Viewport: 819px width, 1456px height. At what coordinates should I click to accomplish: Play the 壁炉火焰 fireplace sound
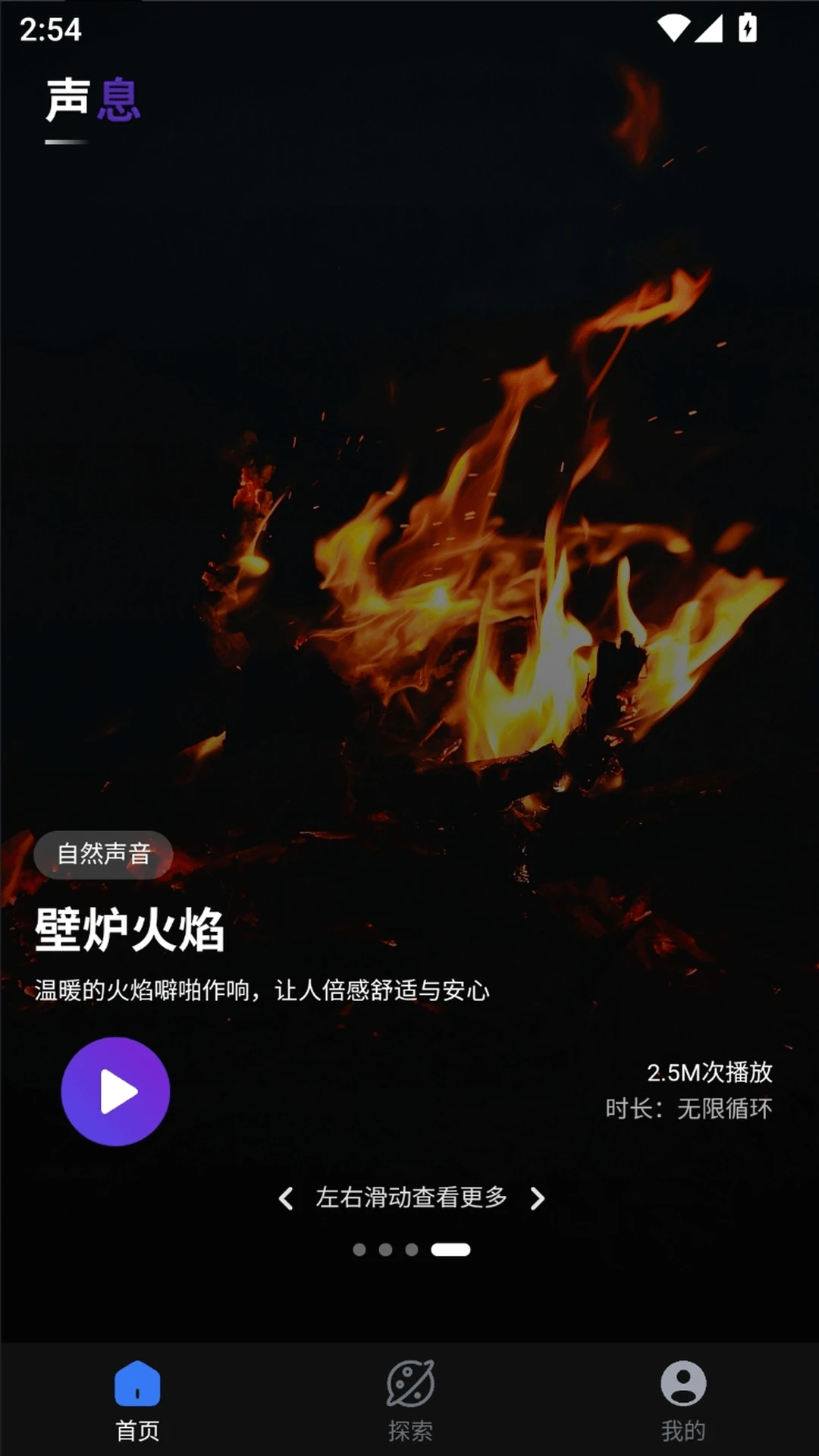point(115,1091)
